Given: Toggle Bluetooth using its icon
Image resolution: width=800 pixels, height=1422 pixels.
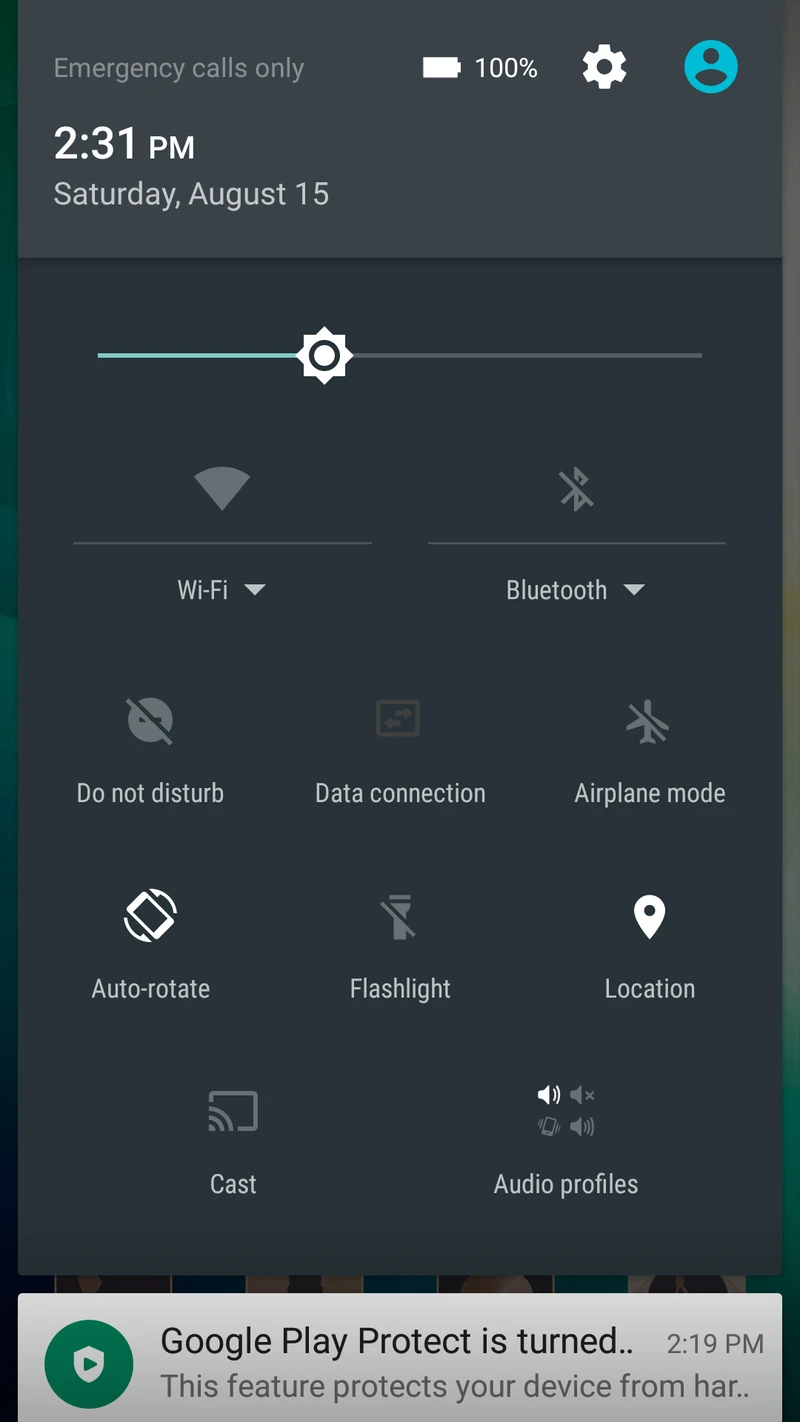Looking at the screenshot, I should coord(576,490).
